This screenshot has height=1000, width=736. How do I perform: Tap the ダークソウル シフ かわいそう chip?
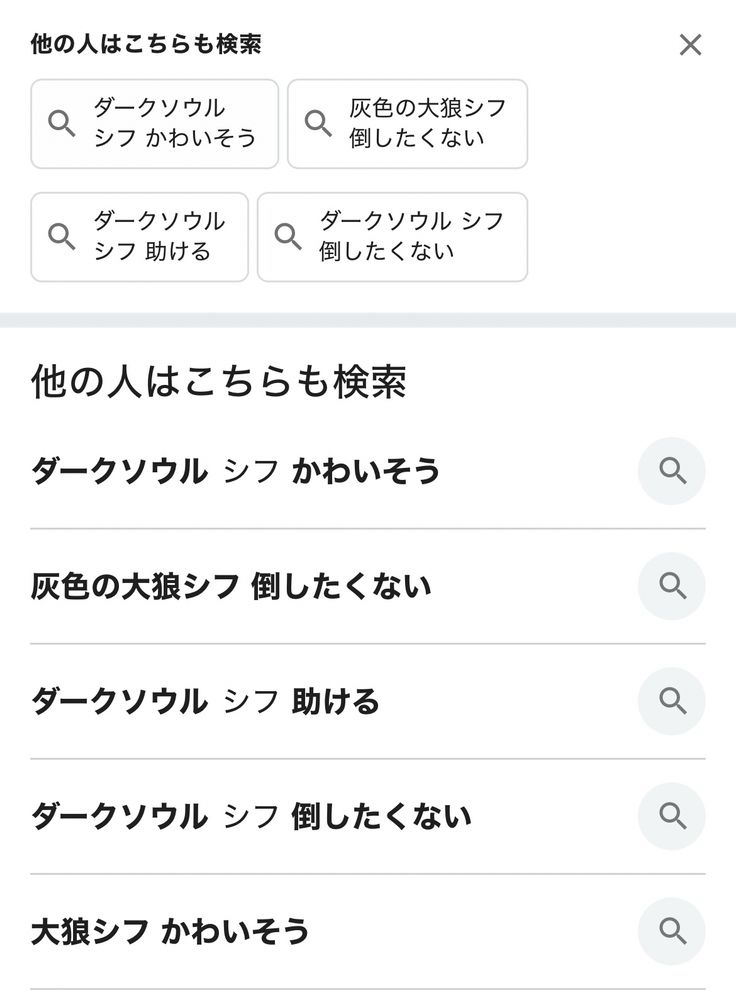[155, 124]
